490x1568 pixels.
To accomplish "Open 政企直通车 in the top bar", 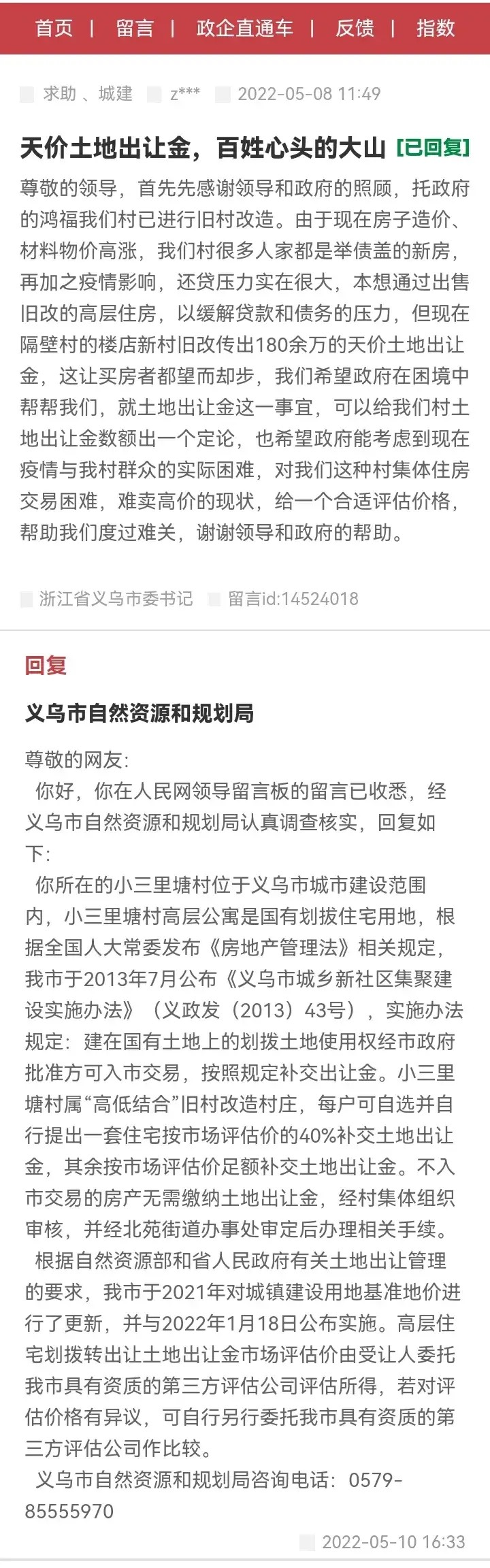I will tap(244, 28).
